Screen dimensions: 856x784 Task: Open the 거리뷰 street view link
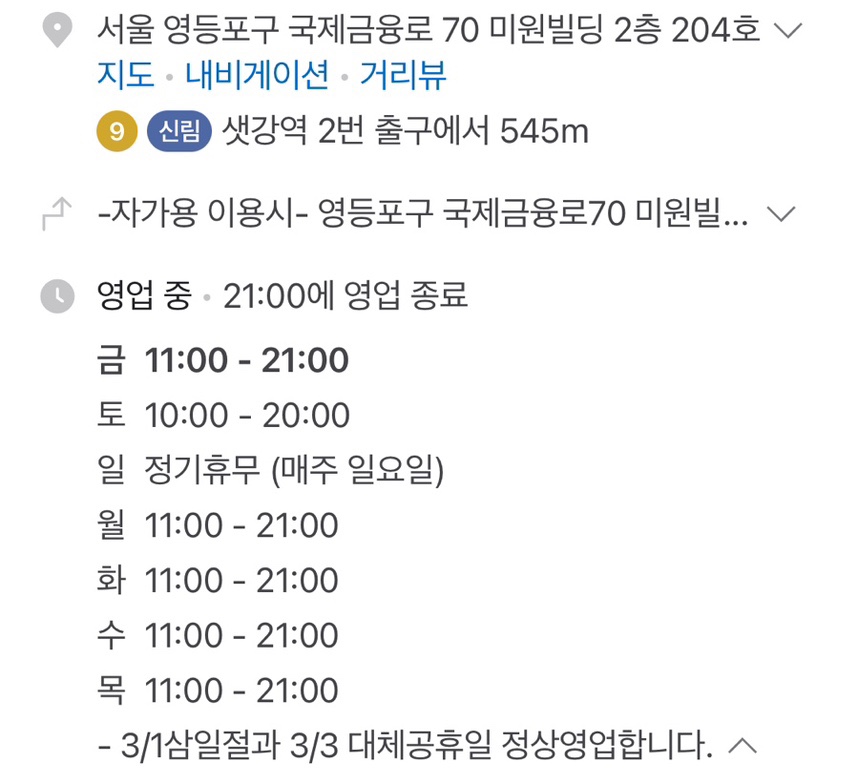point(402,76)
